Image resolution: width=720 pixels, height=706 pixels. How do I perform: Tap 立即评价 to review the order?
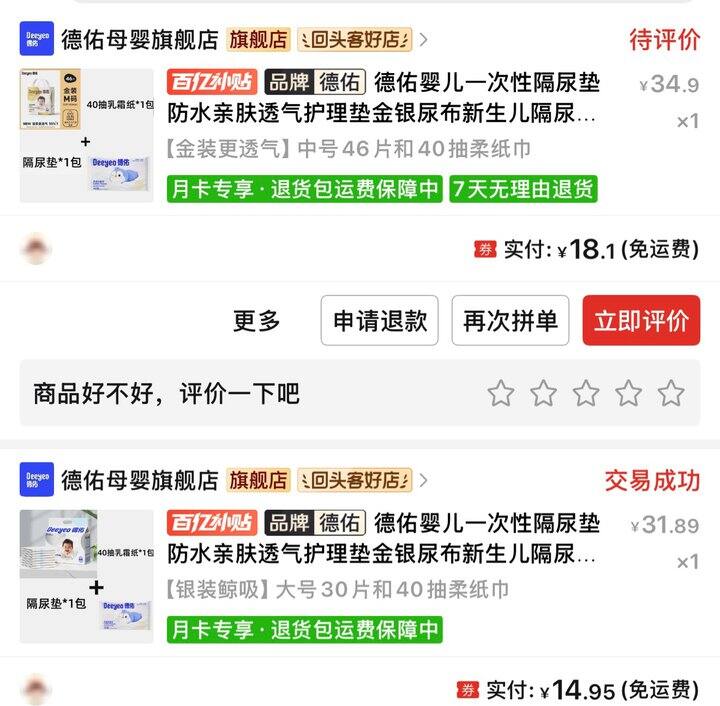pyautogui.click(x=641, y=320)
